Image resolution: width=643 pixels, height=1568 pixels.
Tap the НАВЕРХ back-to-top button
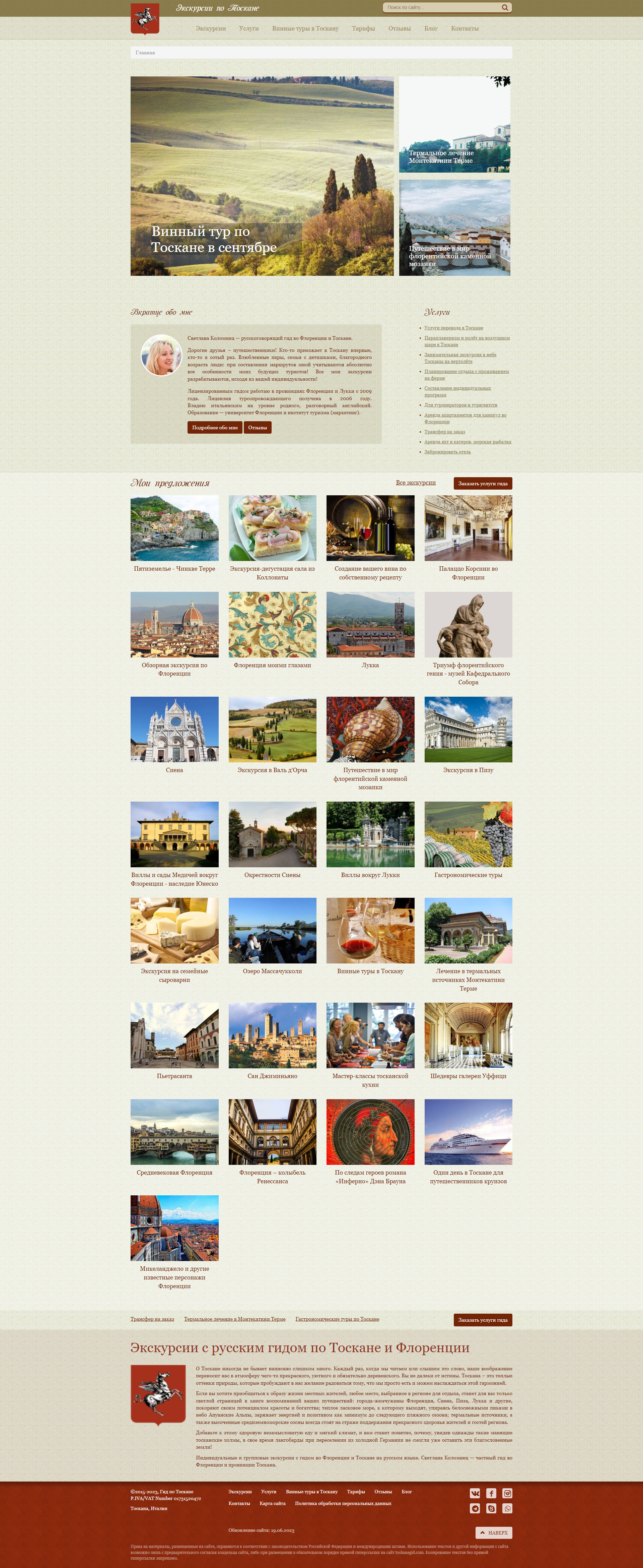[493, 1533]
